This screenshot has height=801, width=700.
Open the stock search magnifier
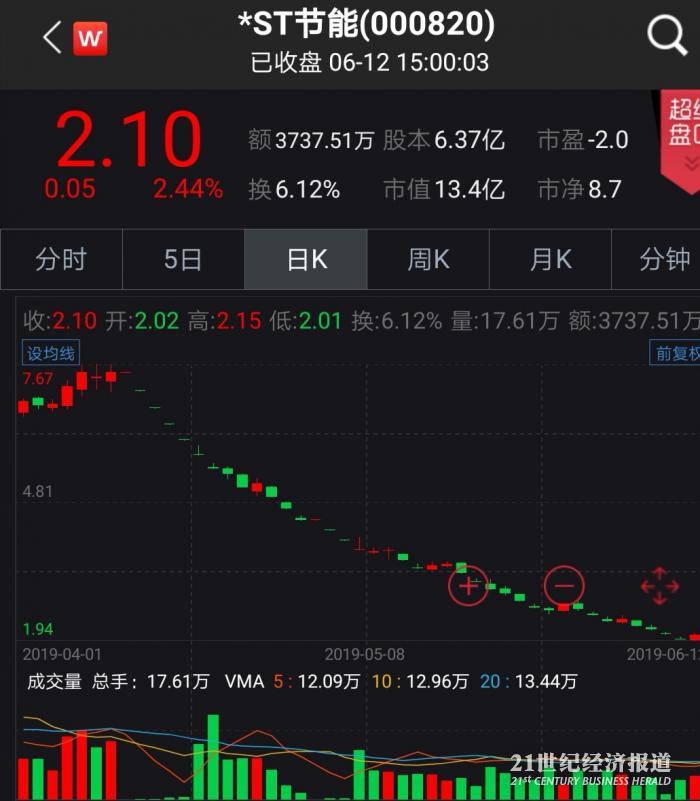[x=667, y=37]
